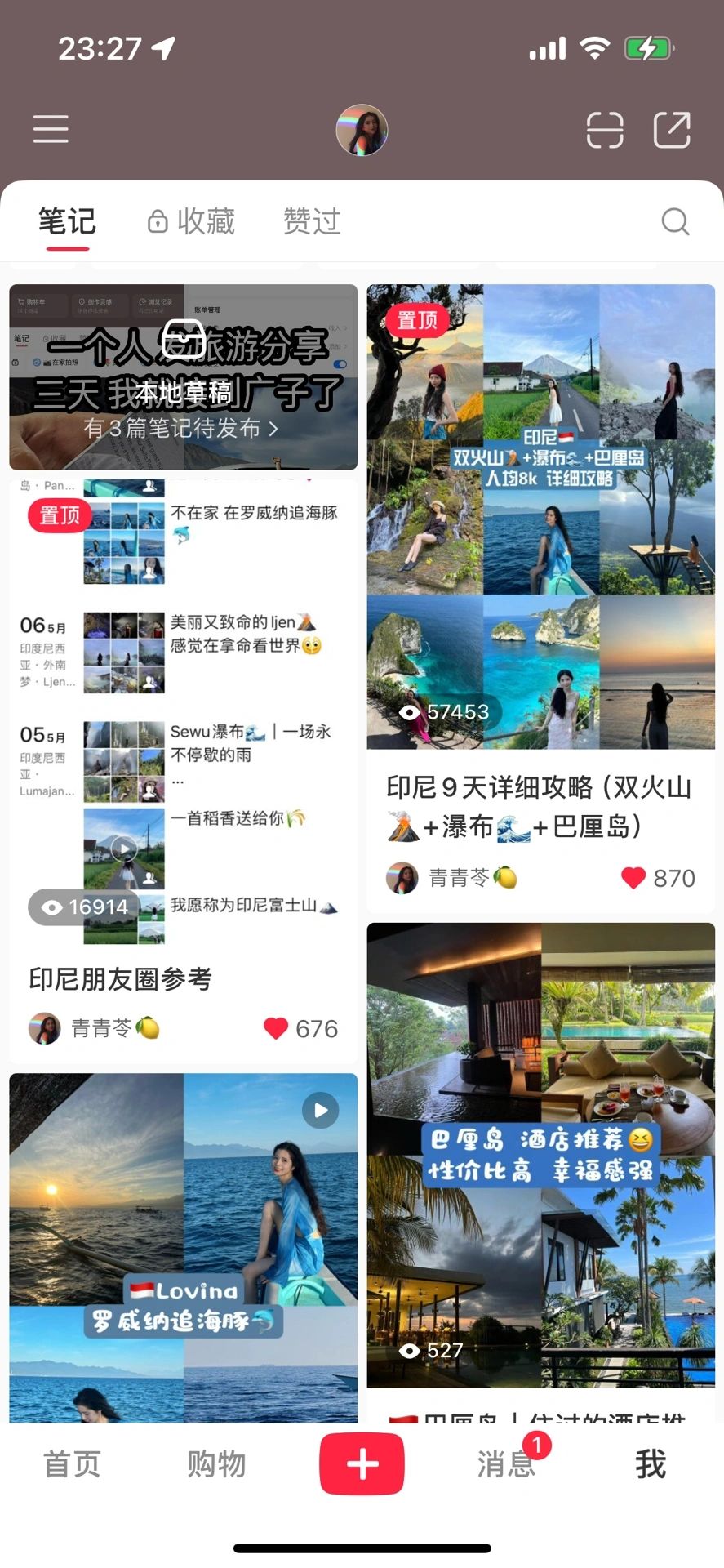Go to the 首页 tab
This screenshot has width=724, height=1568.
point(72,1464)
